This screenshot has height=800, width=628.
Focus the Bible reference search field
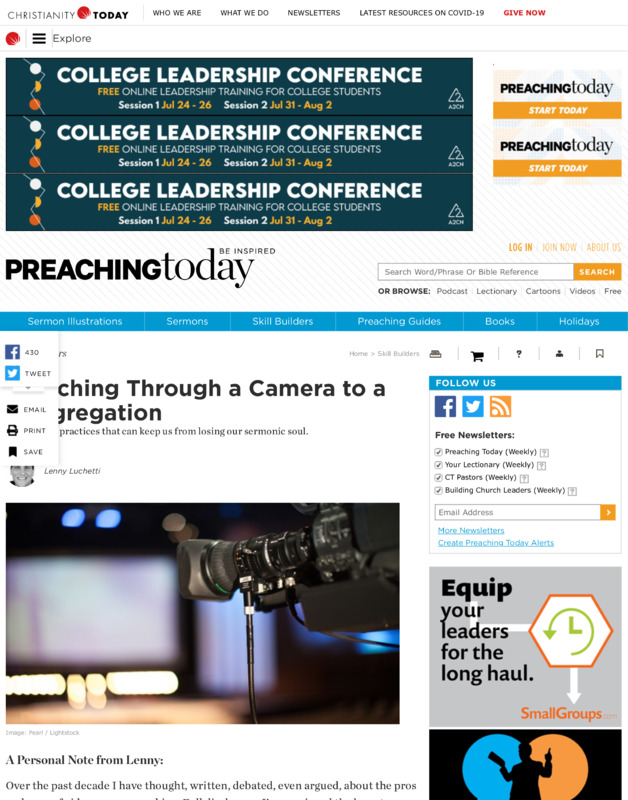pos(475,272)
